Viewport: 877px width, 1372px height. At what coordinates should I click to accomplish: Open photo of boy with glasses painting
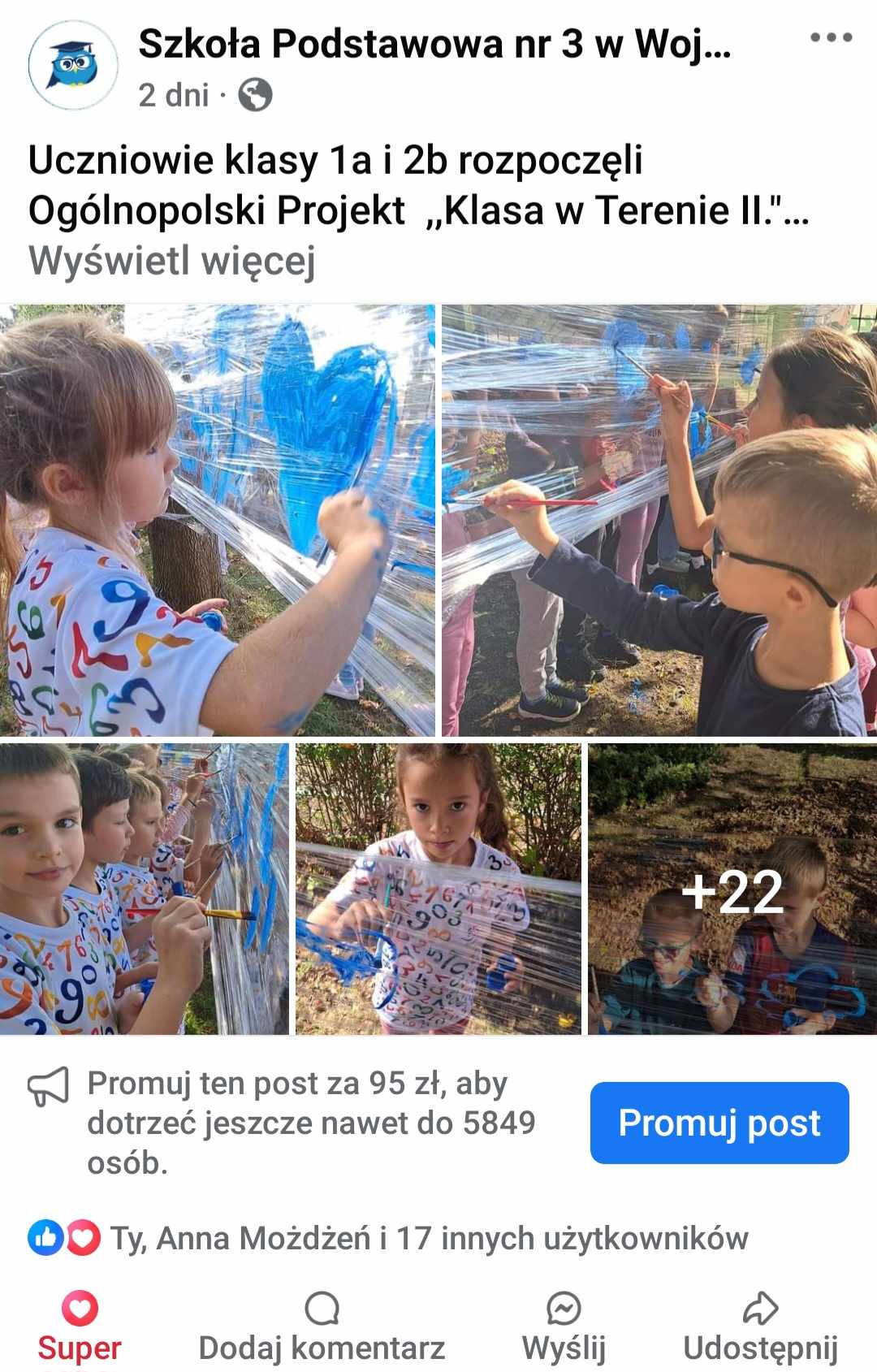point(659,520)
